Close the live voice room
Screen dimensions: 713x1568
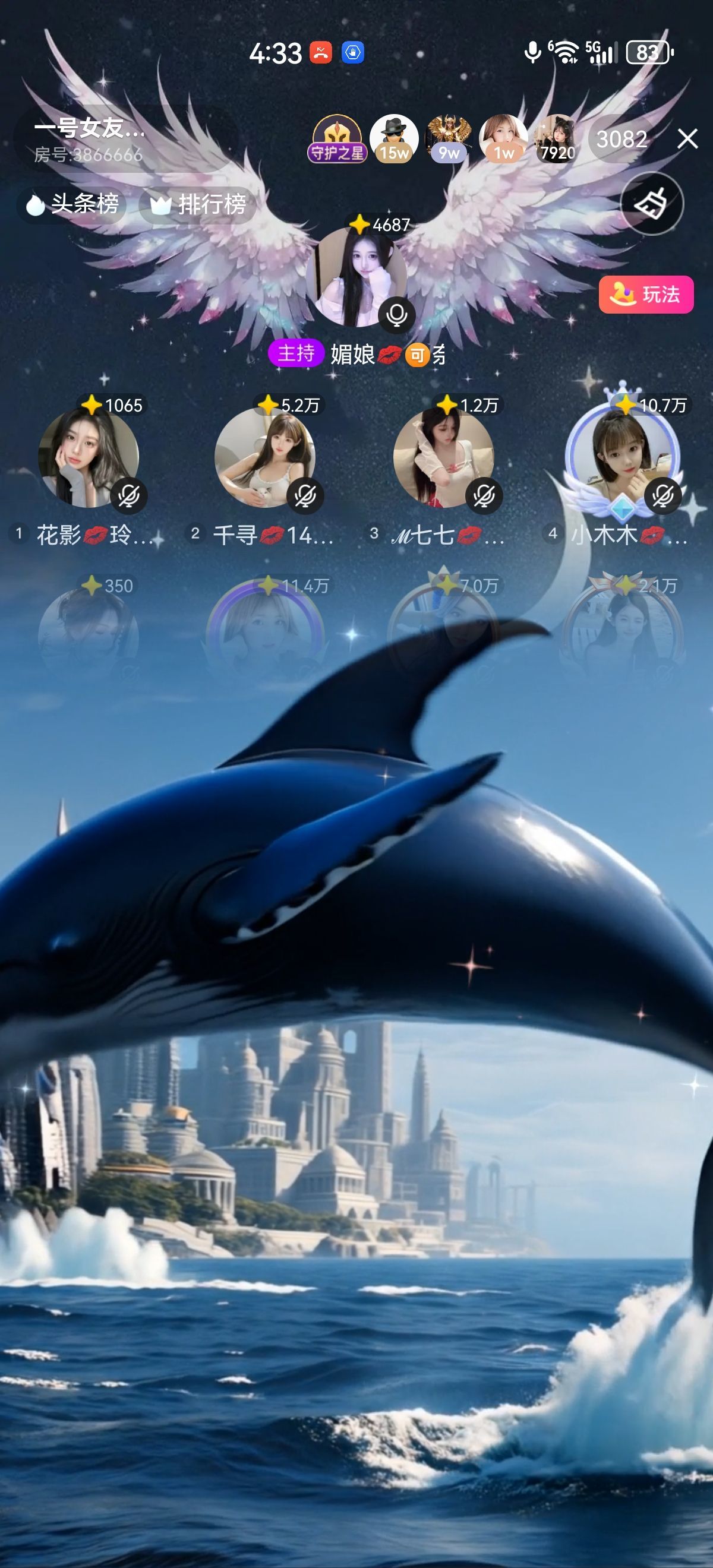[687, 139]
